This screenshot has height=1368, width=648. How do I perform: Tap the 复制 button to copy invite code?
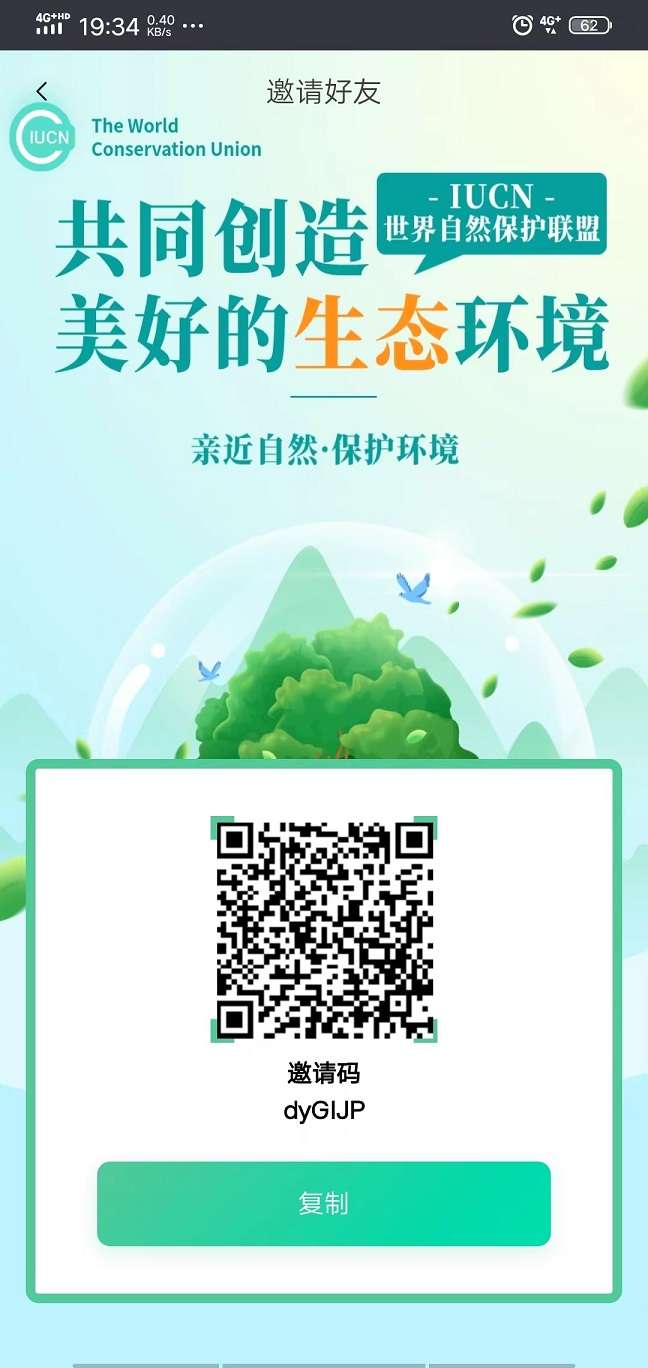pos(324,1203)
